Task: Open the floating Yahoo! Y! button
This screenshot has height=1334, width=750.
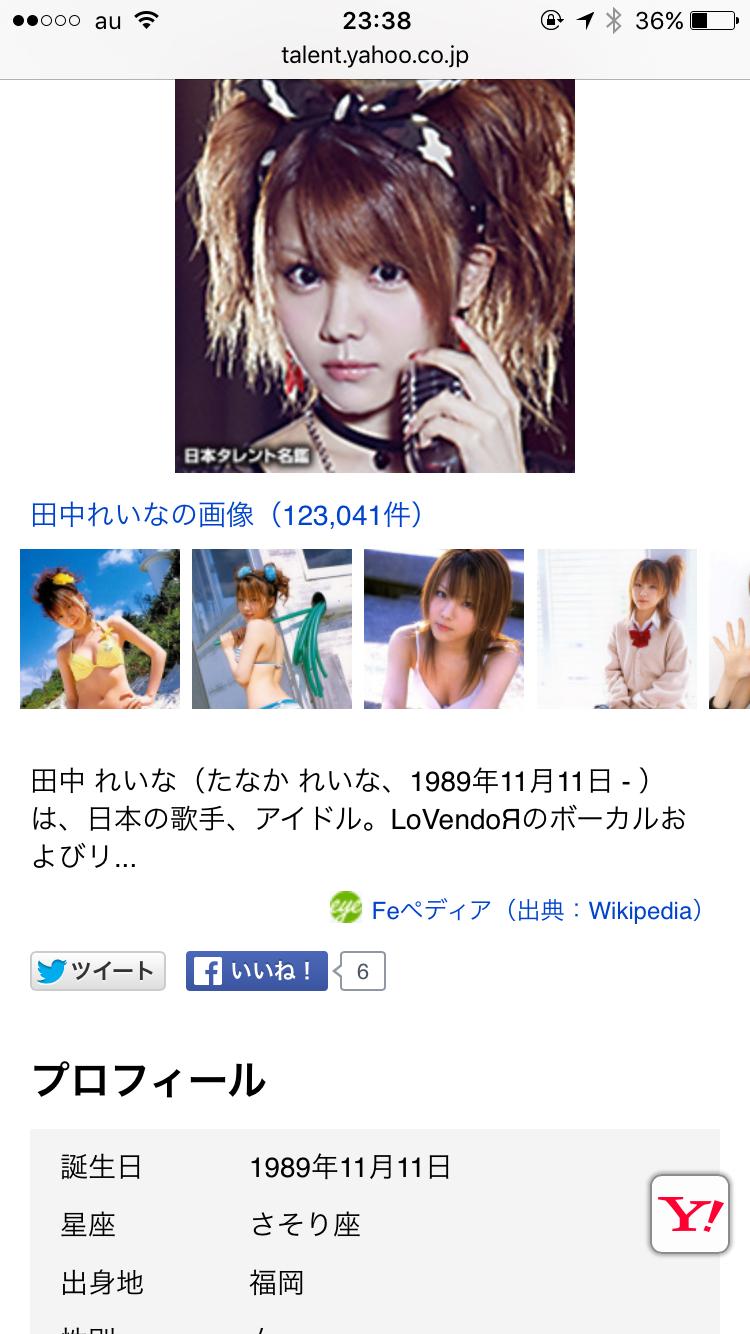Action: pos(689,1214)
